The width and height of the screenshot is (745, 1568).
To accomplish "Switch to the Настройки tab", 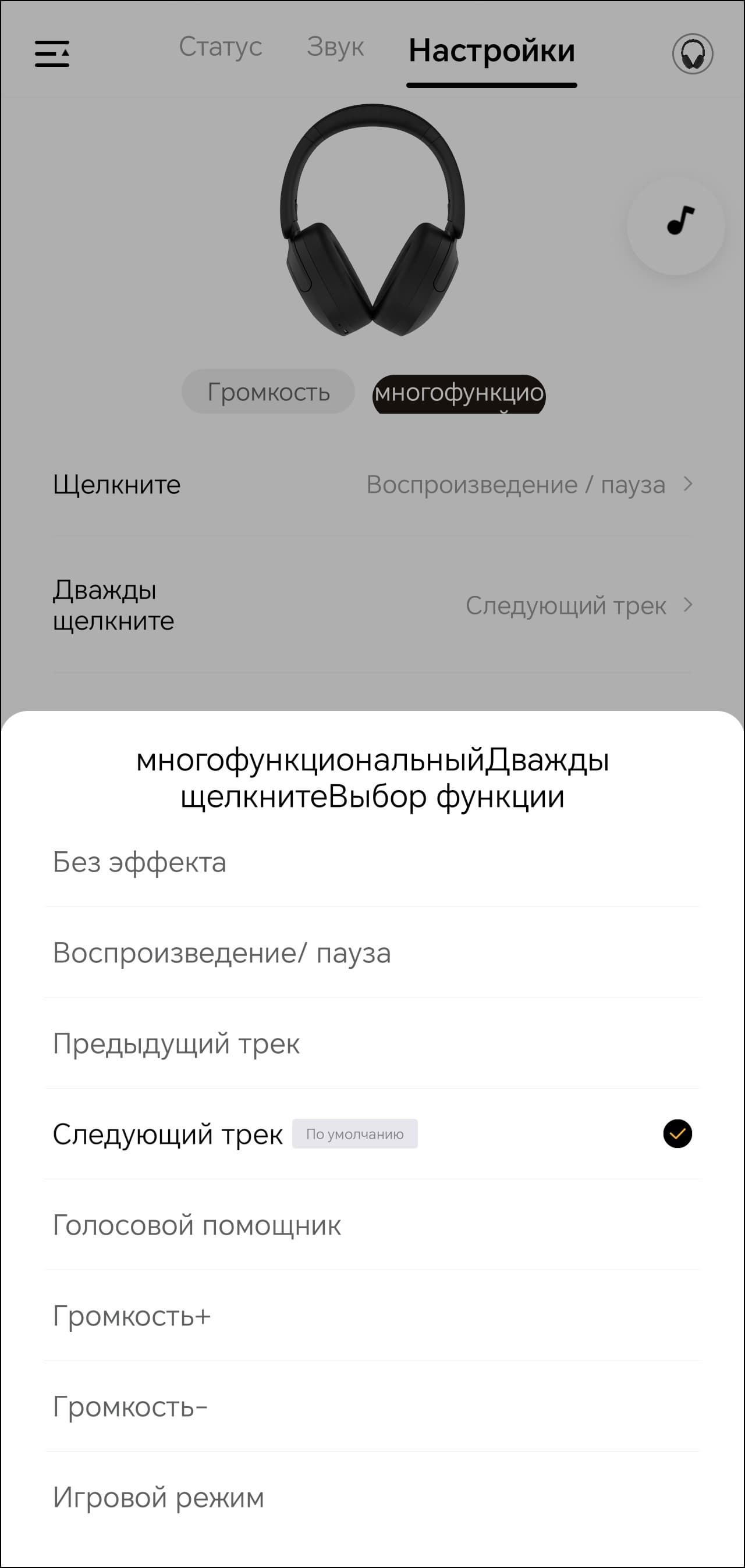I will (492, 51).
